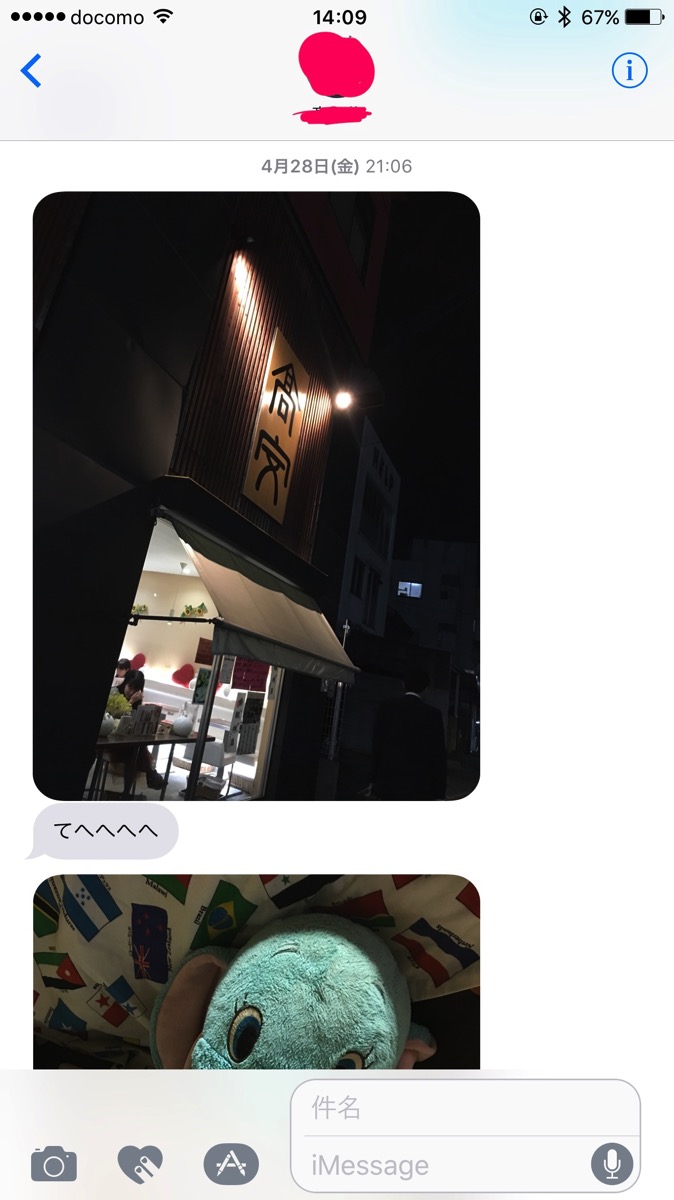Open Digital Touch heart icon
Screen dimensions: 674x1200
140,1163
